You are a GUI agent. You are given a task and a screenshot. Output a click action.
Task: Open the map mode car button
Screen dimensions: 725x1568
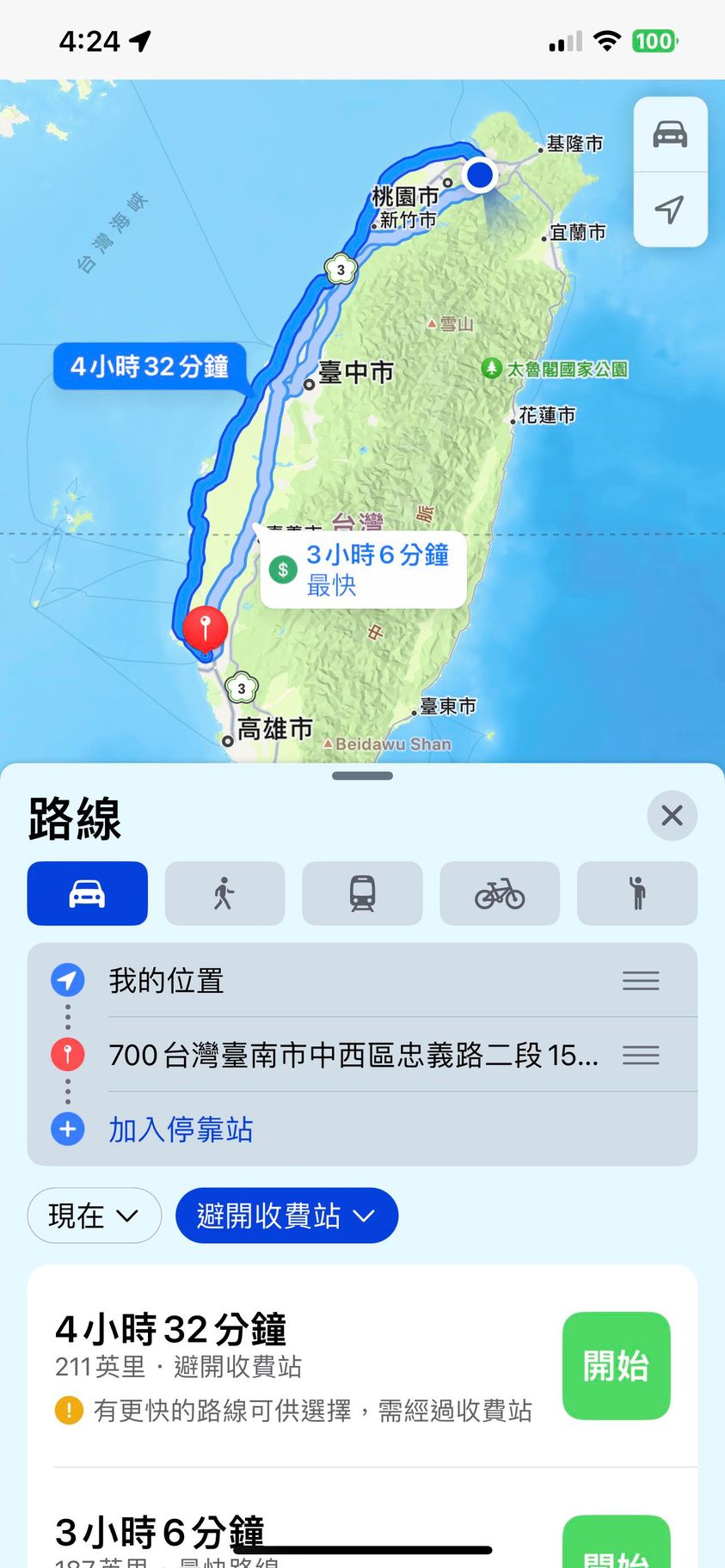point(670,135)
